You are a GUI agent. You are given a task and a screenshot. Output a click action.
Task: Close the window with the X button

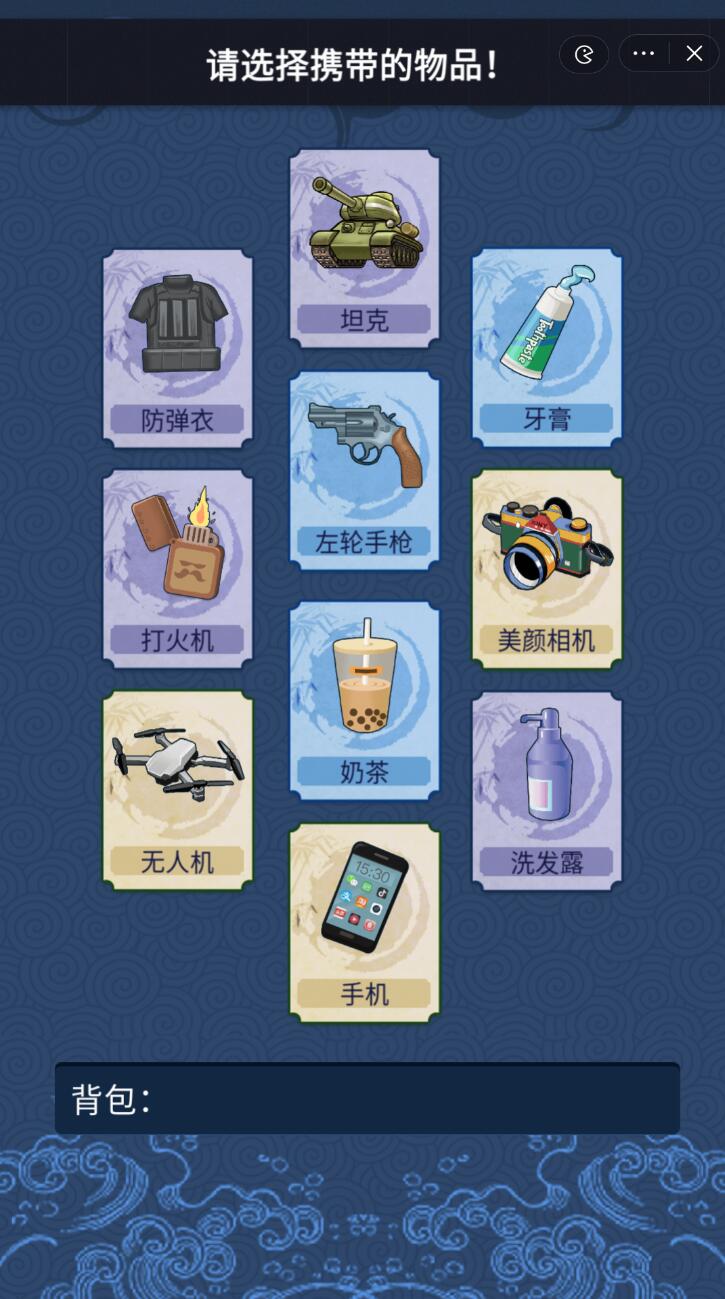(694, 53)
